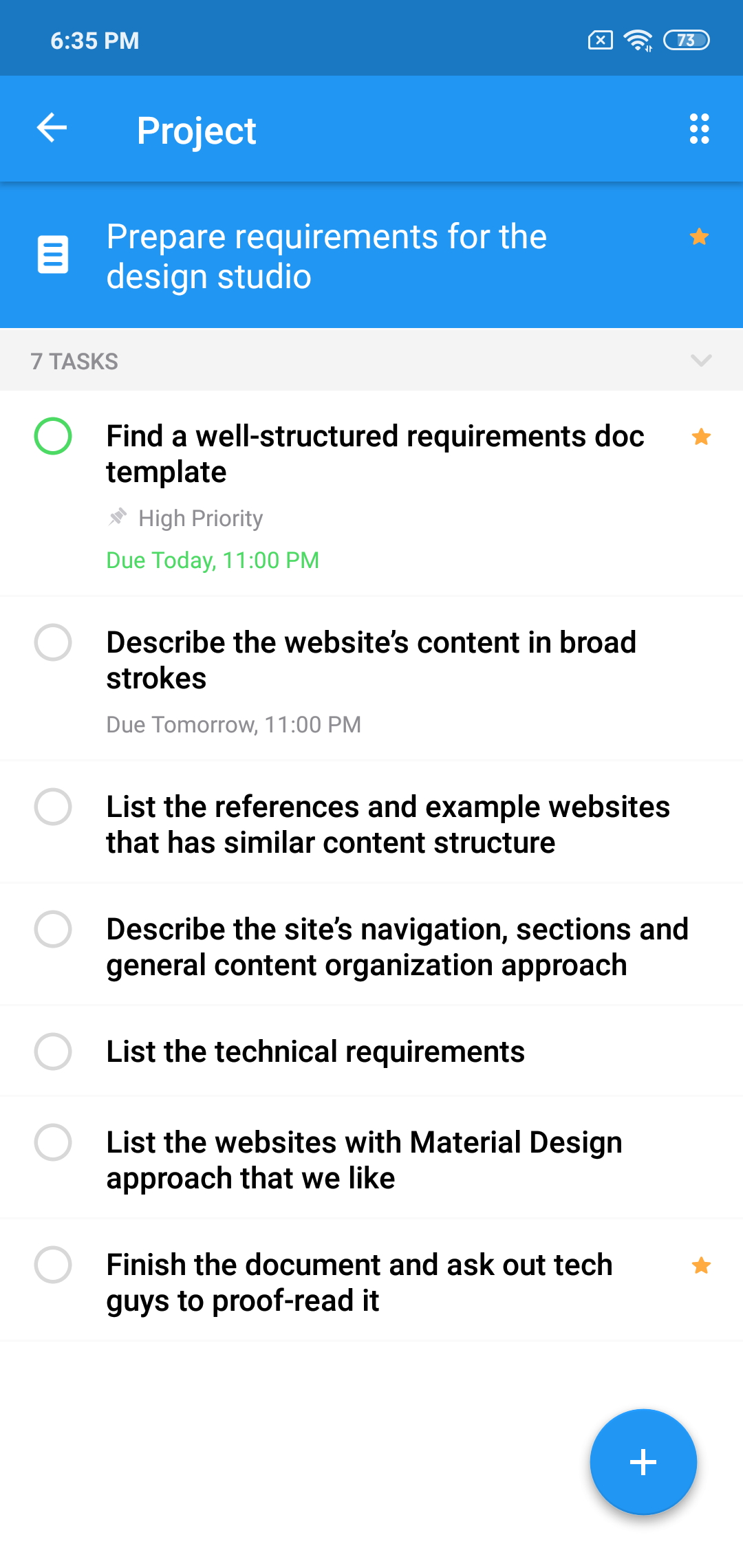View 'List the websites with Material Design' details
This screenshot has height=1568, width=743.
pyautogui.click(x=364, y=1160)
